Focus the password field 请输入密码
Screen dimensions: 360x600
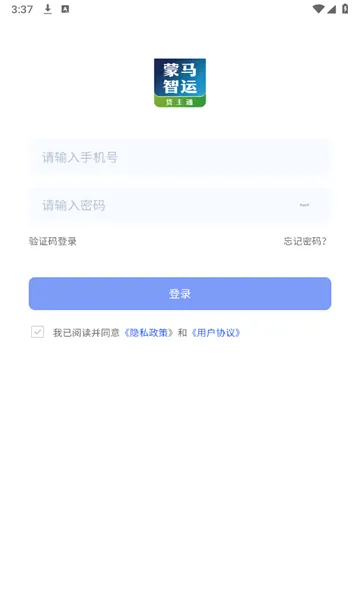[x=180, y=205]
